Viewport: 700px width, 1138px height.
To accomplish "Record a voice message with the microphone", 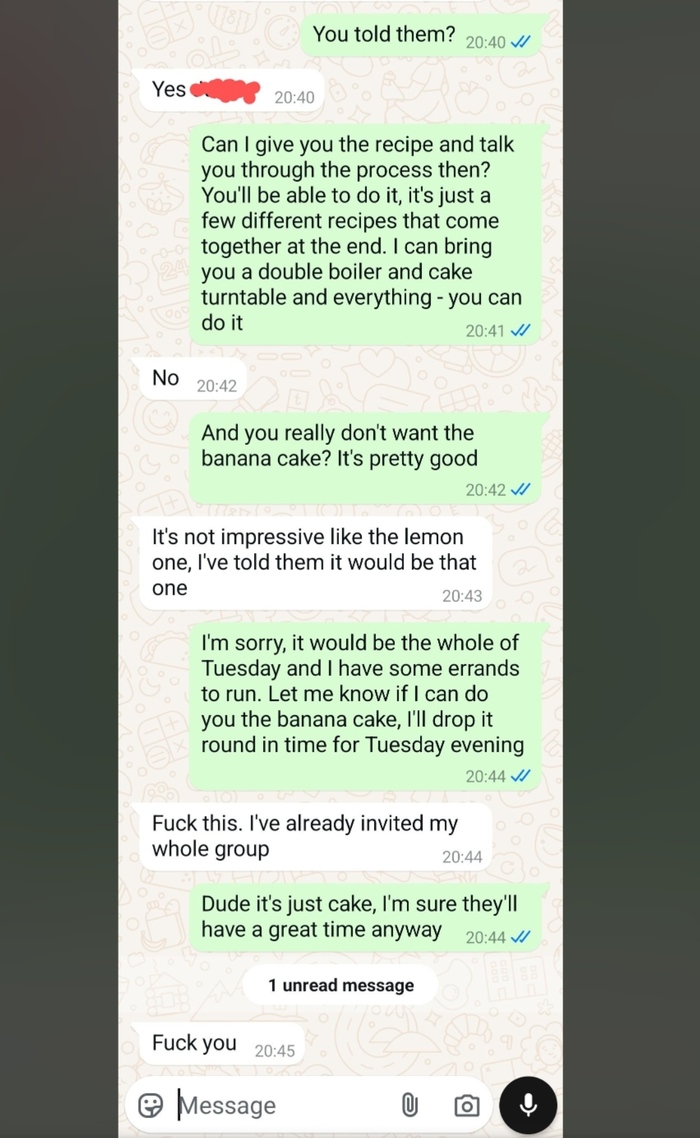I will [528, 1104].
